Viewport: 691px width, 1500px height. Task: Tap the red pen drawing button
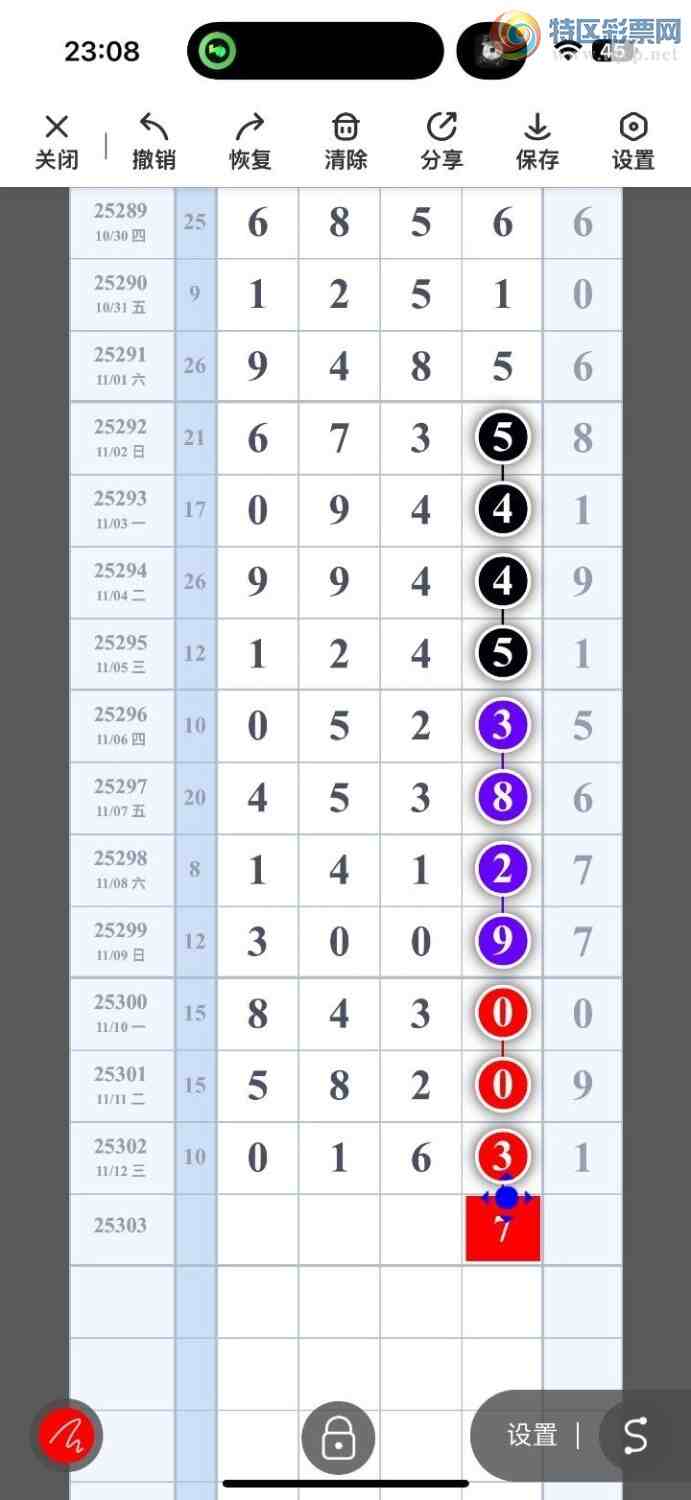coord(66,1437)
